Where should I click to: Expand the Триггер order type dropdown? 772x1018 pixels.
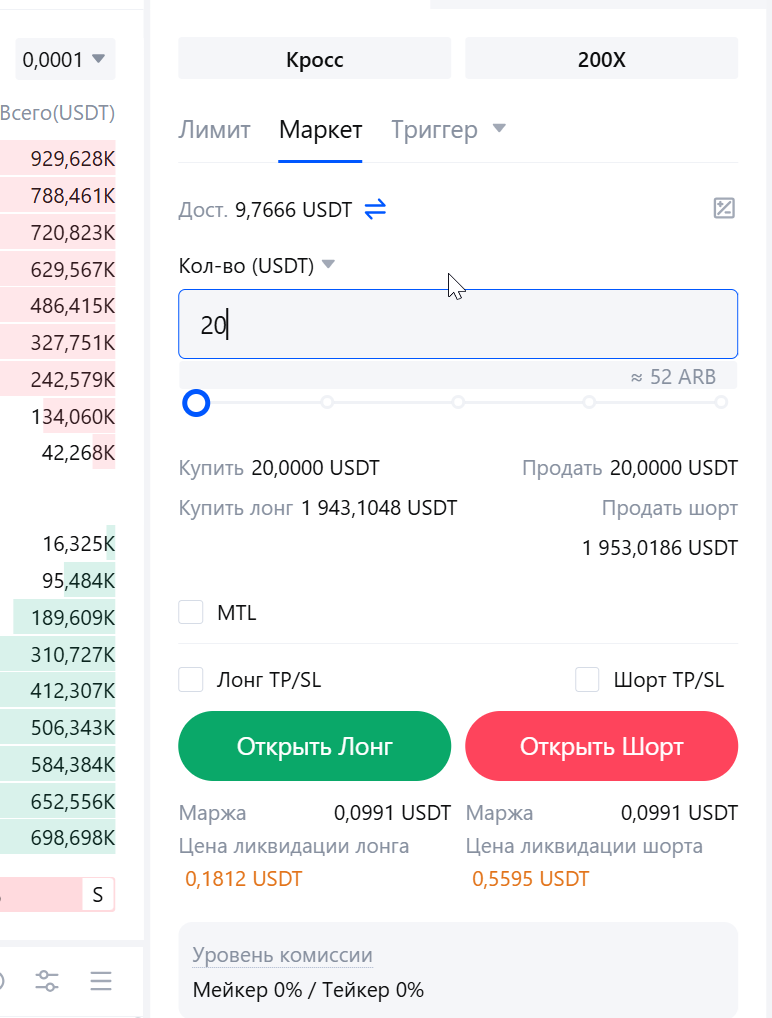coord(449,130)
